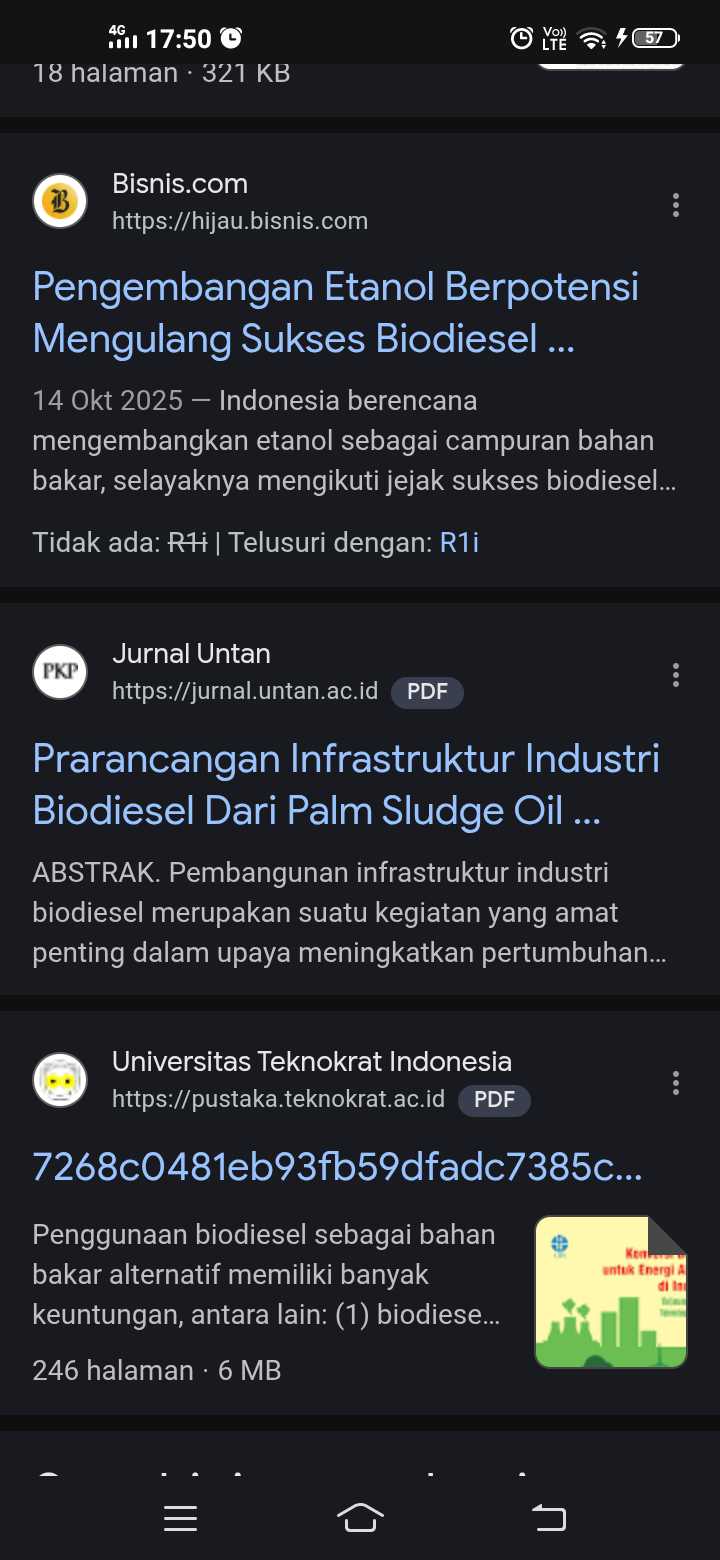720x1560 pixels.
Task: Tap the Teknokrat PDF preview thumbnail
Action: point(611,1291)
